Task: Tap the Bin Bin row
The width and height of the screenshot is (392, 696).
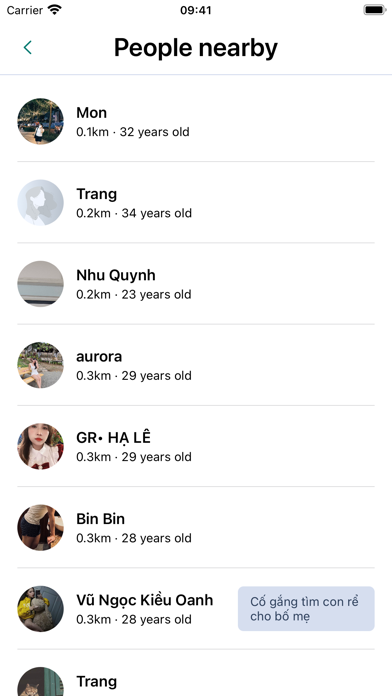Action: 196,527
